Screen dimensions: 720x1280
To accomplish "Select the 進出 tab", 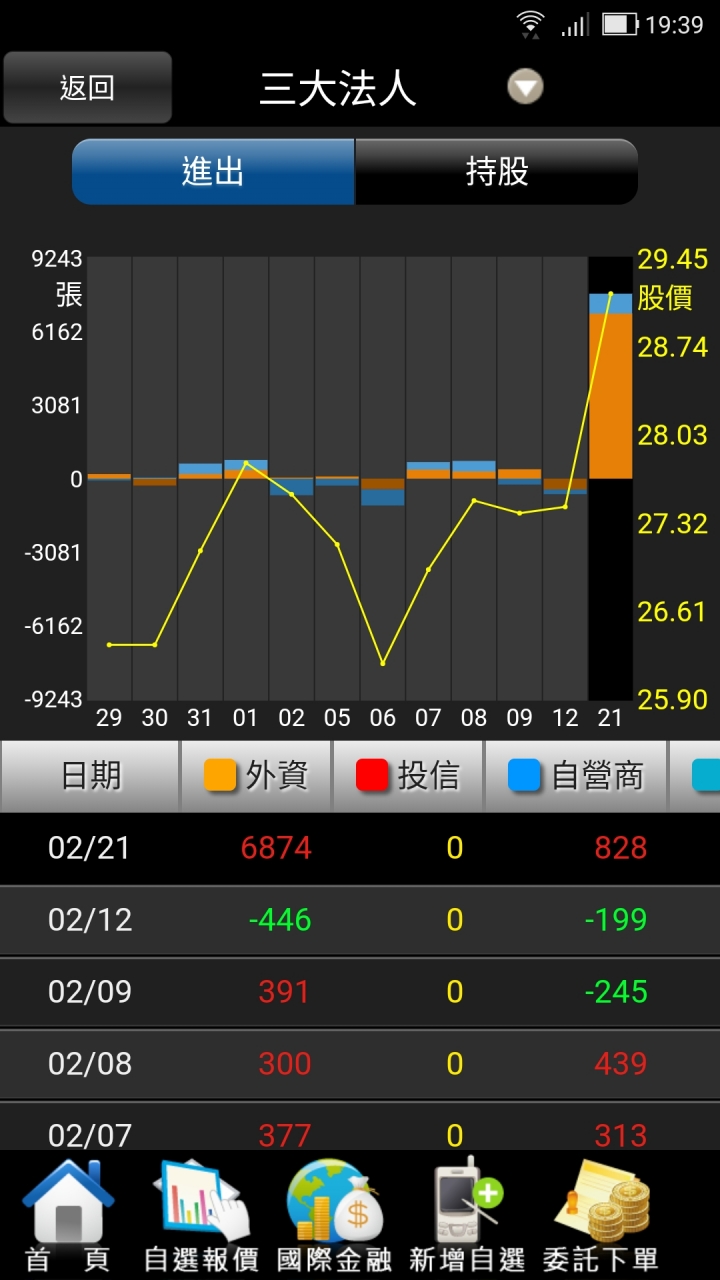I will click(213, 172).
